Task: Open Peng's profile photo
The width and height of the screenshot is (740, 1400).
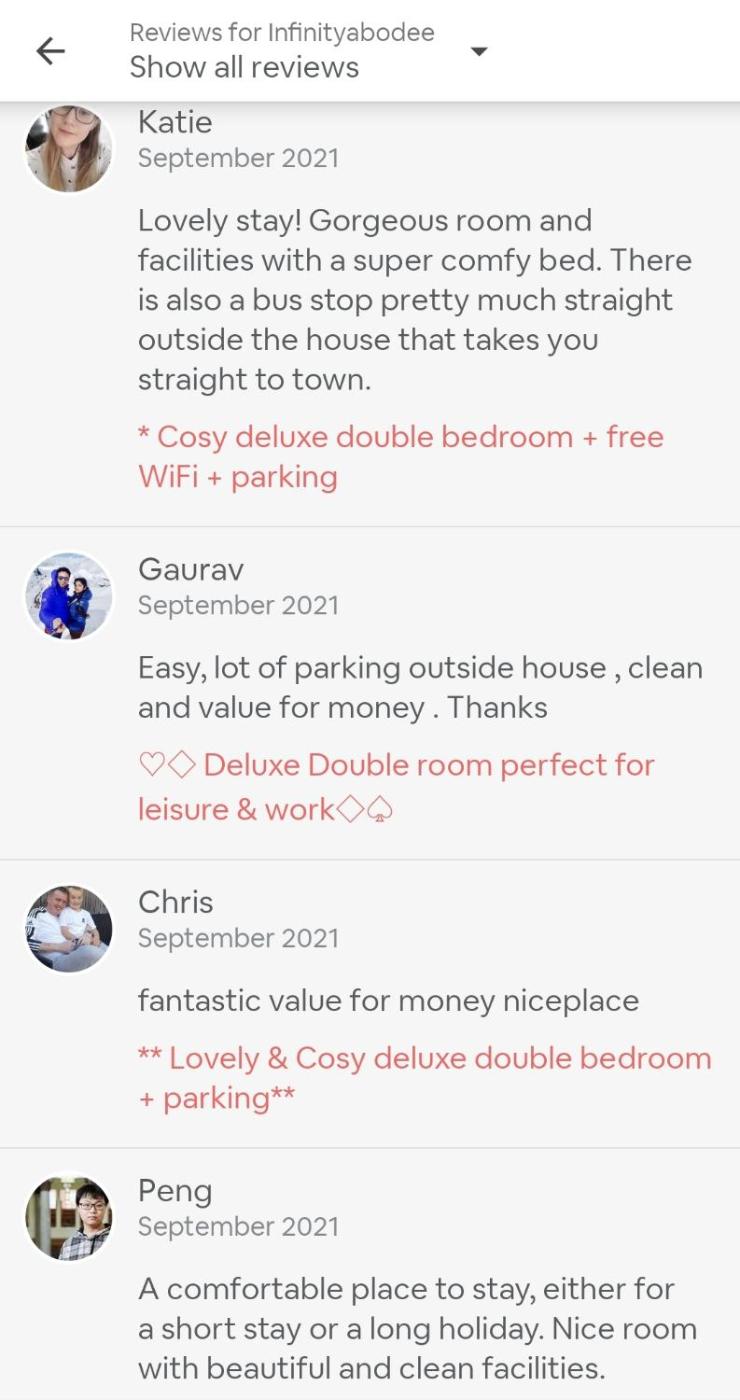Action: pos(69,1217)
